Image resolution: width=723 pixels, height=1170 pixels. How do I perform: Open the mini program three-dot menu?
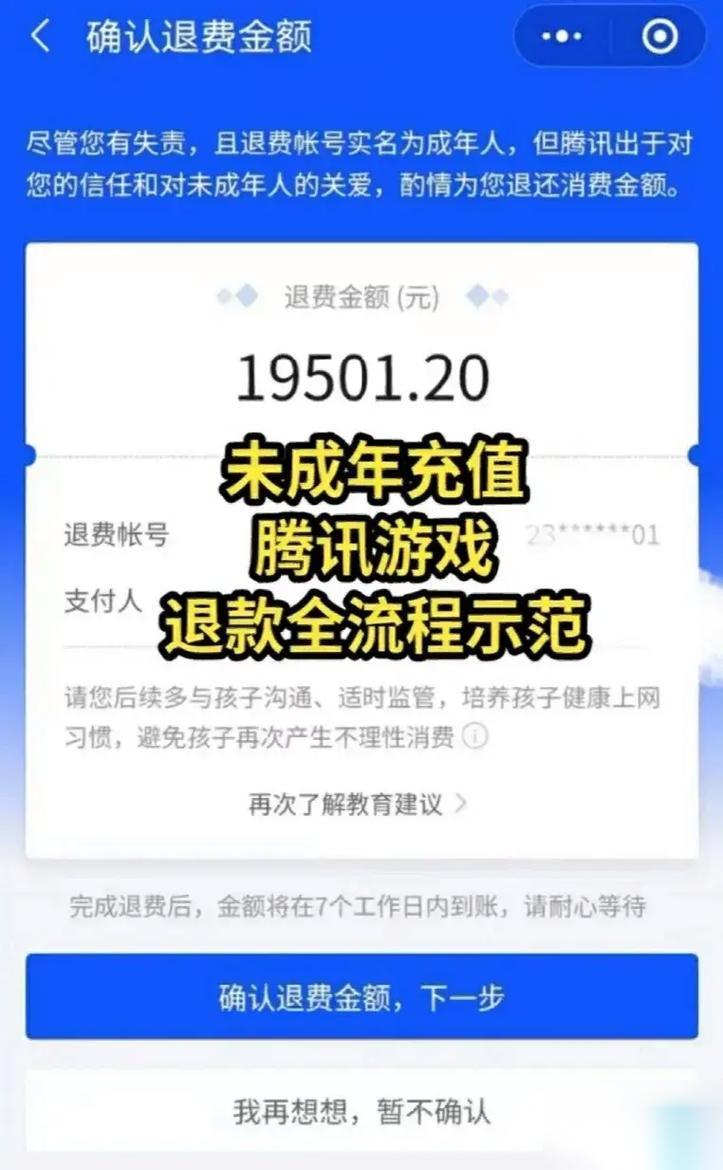561,37
